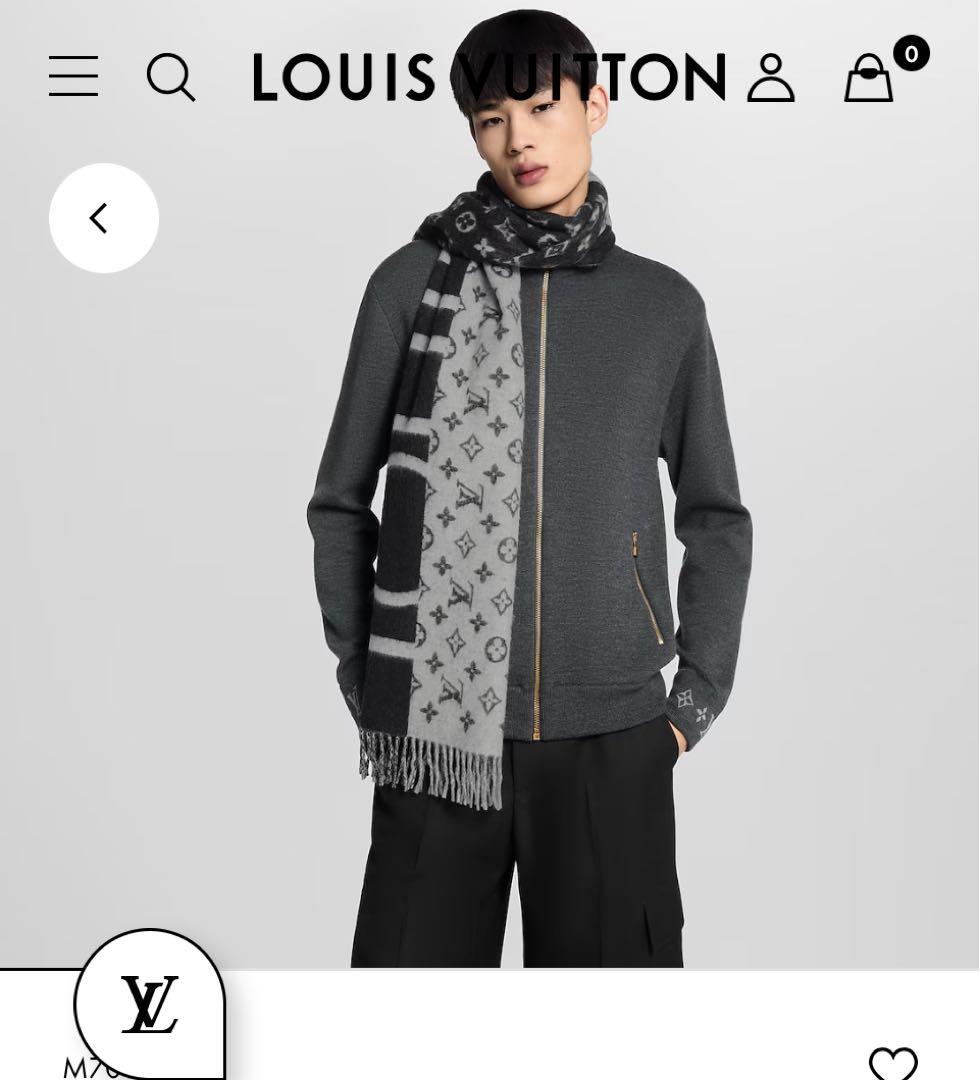Open the hamburger navigation menu
Screen dimensions: 980x1080
tap(73, 77)
